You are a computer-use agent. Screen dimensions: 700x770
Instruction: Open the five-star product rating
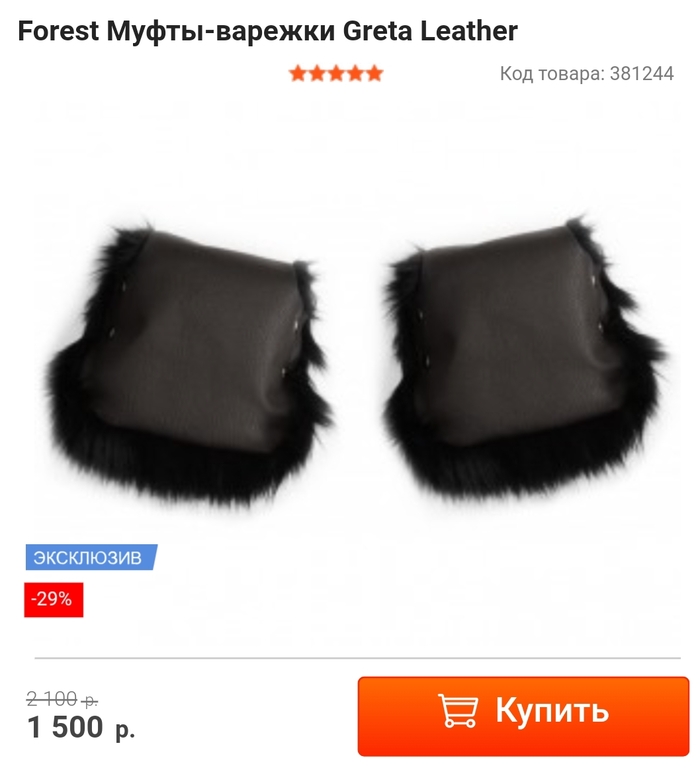click(336, 73)
